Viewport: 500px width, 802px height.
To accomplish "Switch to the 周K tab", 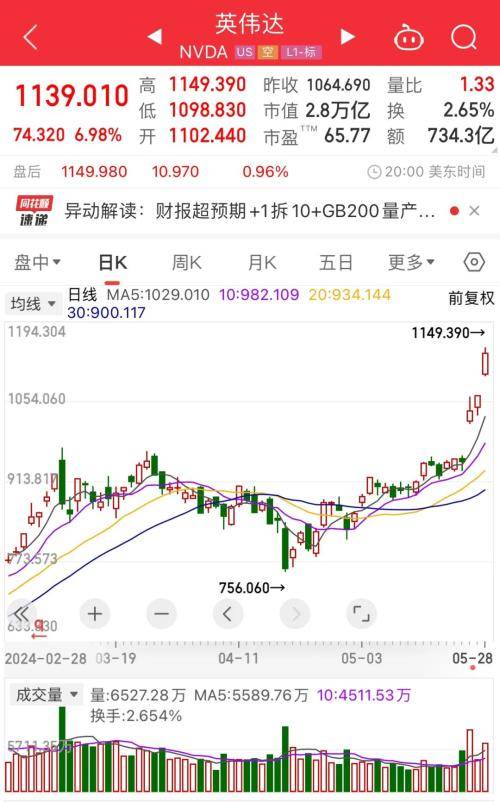I will click(x=187, y=263).
